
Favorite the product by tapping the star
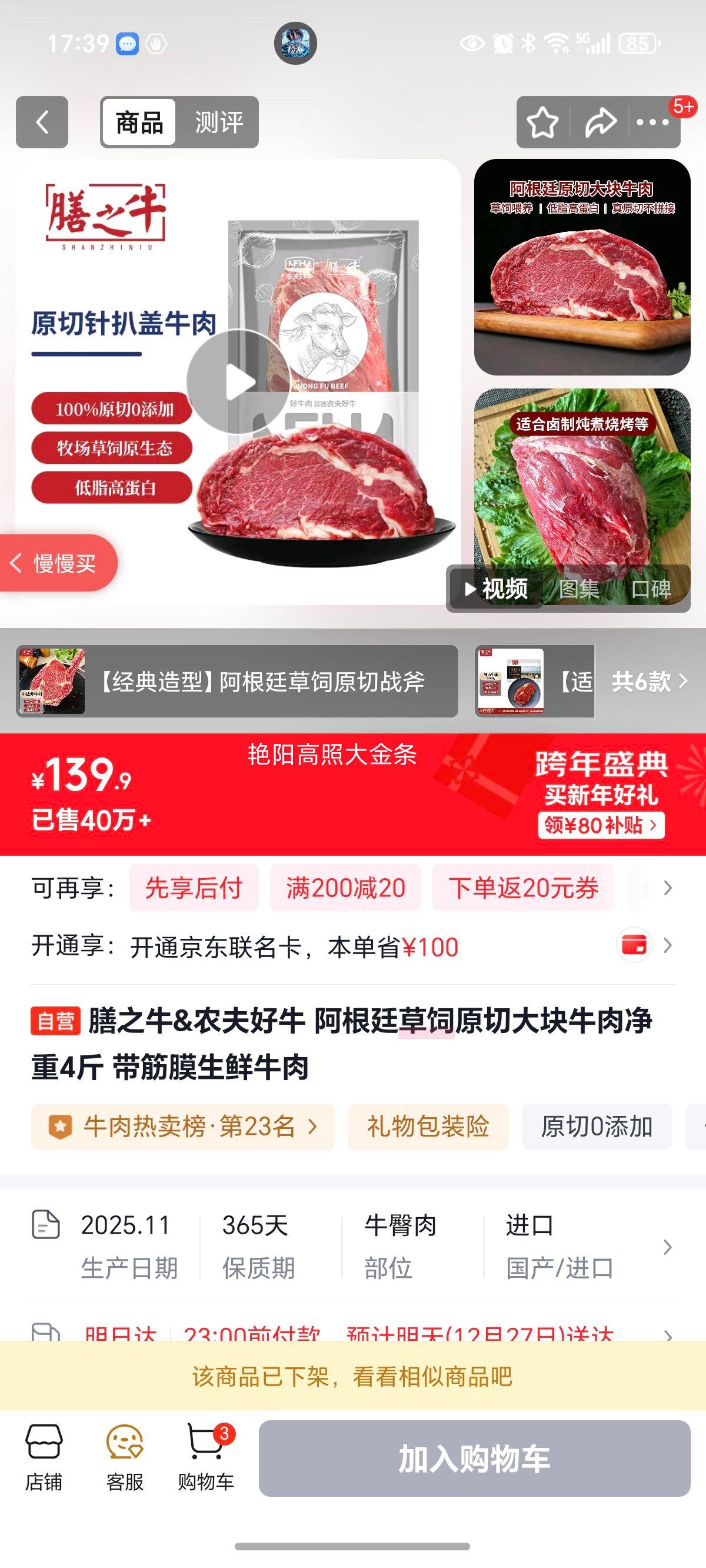coord(544,123)
